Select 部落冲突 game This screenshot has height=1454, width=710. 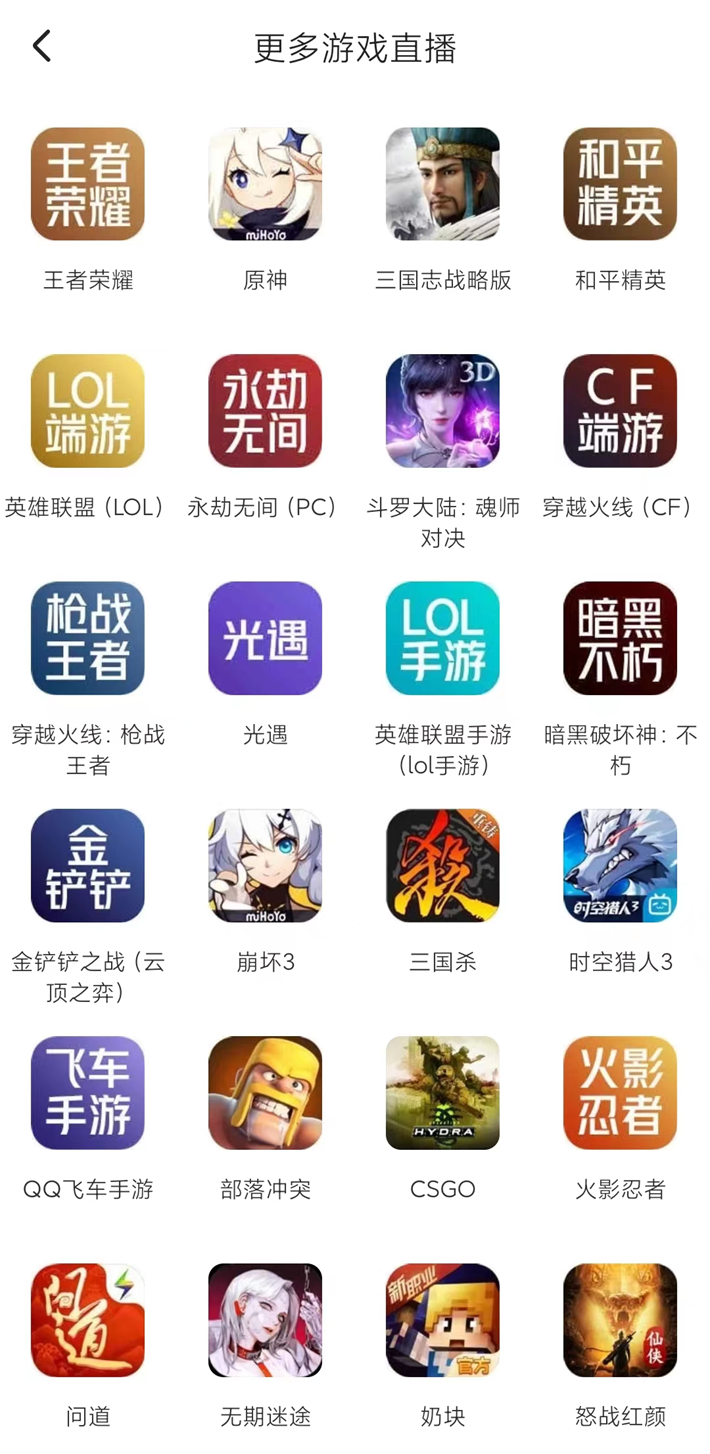265,1092
